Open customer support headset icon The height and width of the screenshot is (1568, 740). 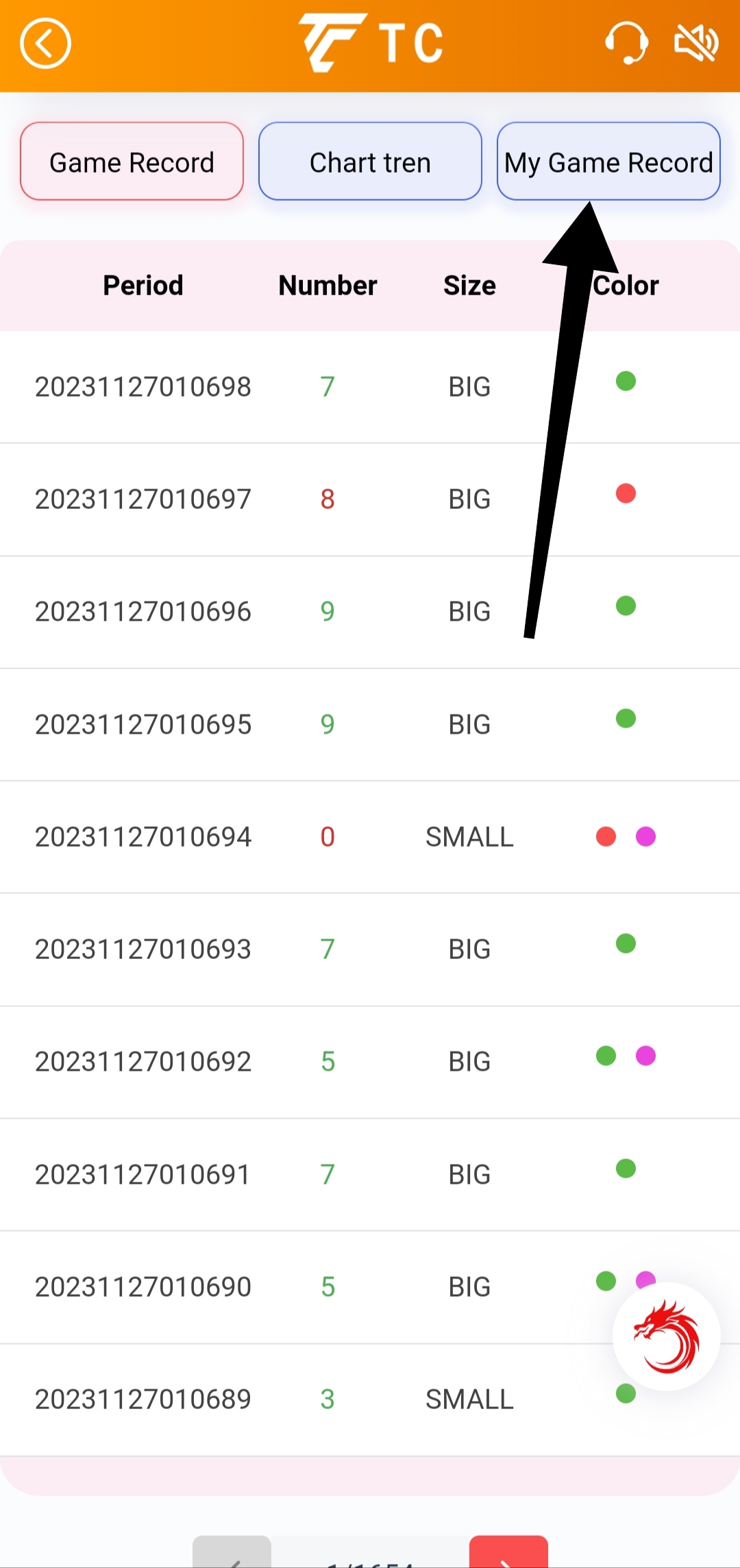(x=626, y=42)
